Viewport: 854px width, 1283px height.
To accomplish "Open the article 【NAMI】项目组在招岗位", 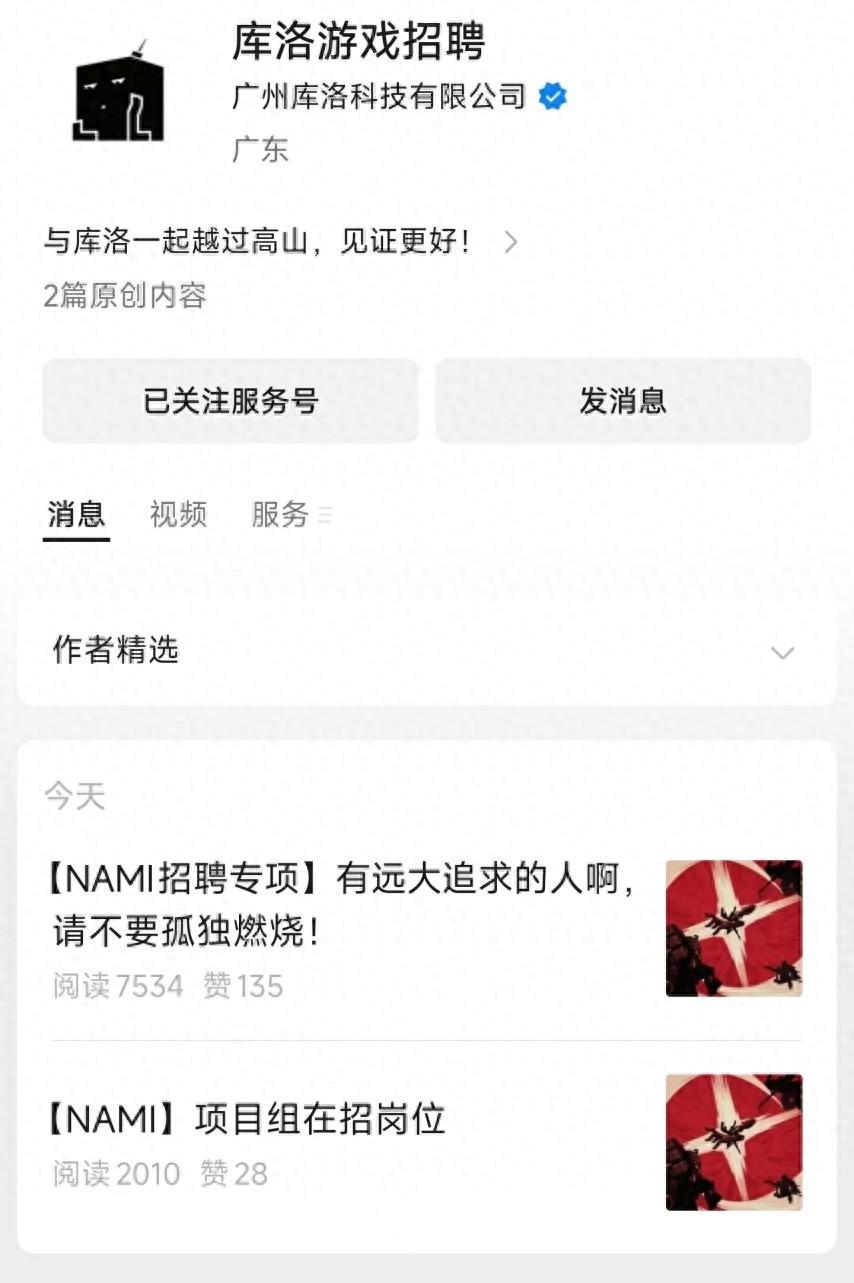I will pyautogui.click(x=246, y=1120).
